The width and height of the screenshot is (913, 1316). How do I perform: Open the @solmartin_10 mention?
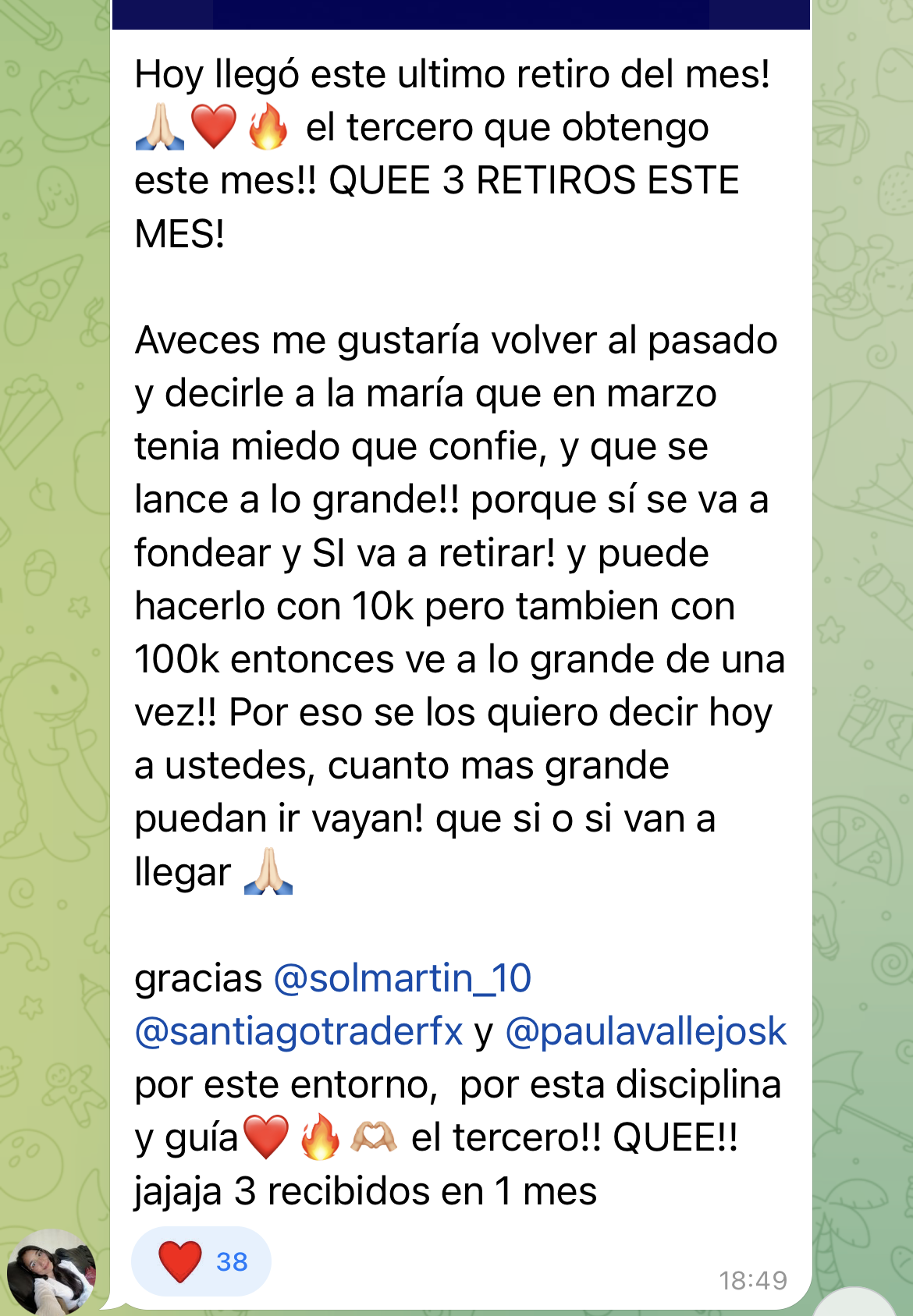(x=402, y=978)
